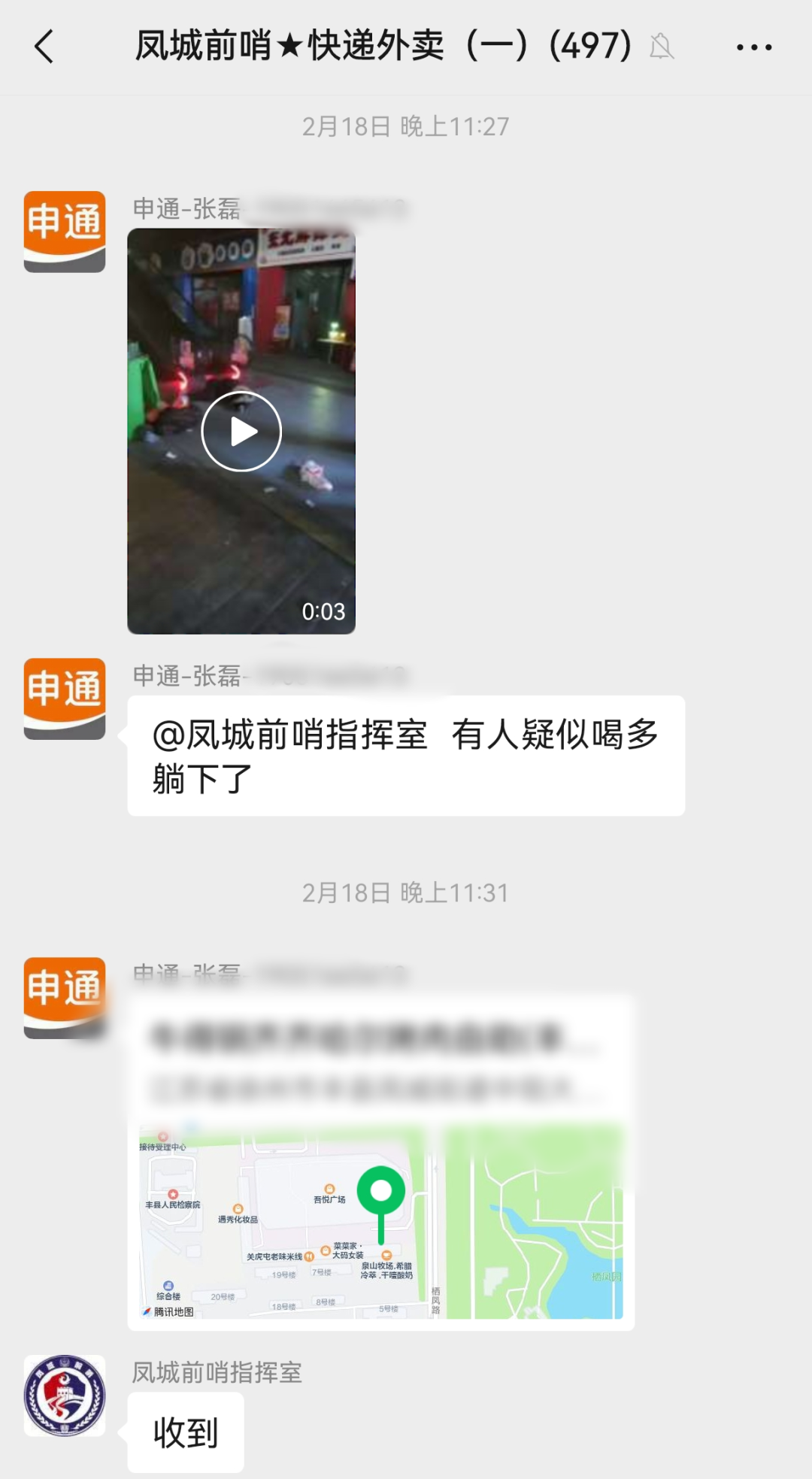This screenshot has height=1479, width=812.
Task: Open 凤城前哨指挥室 avatar profile
Action: click(65, 1396)
